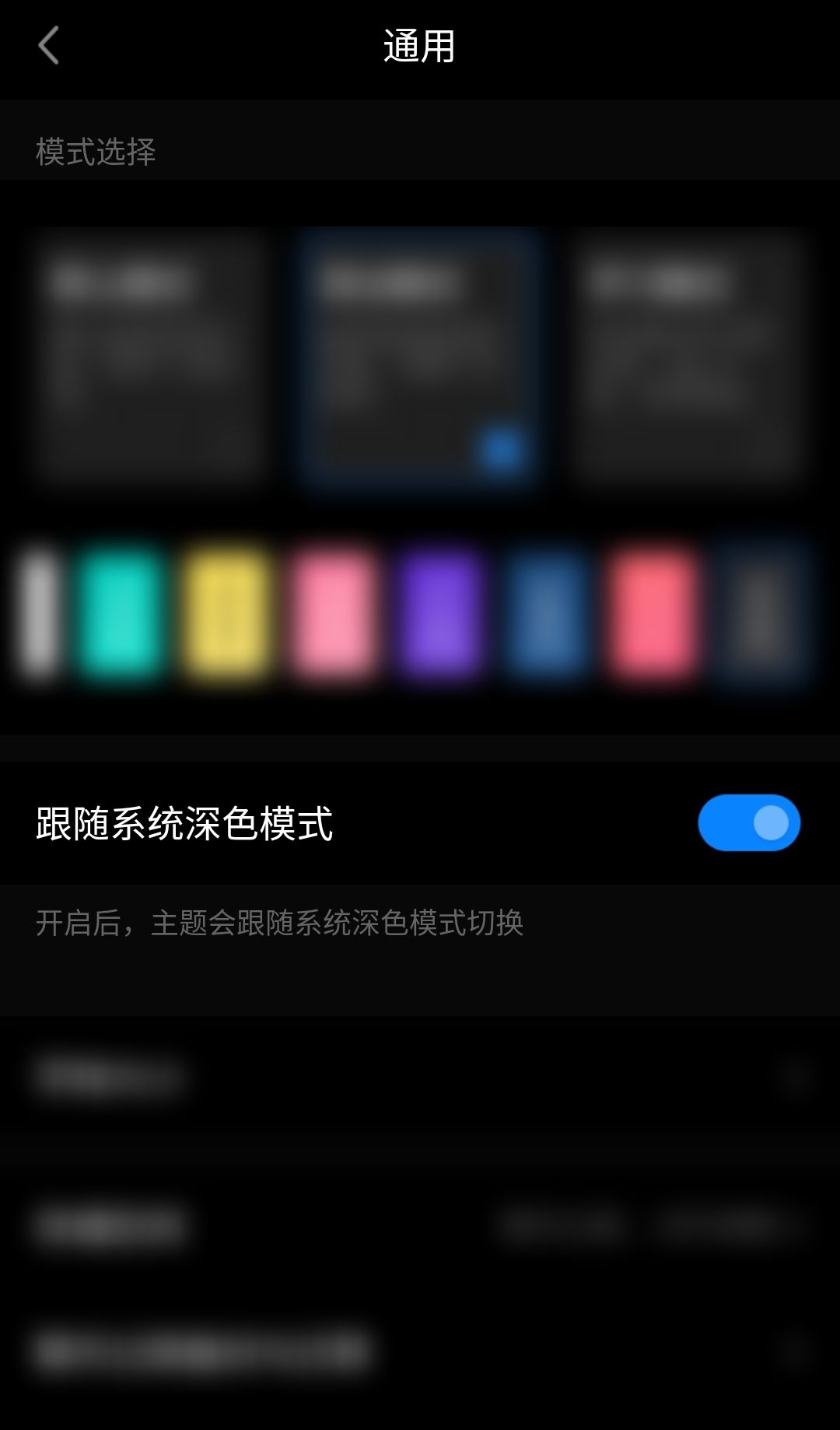The width and height of the screenshot is (840, 1430).
Task: Select the teal color theme swatch
Action: tap(121, 610)
